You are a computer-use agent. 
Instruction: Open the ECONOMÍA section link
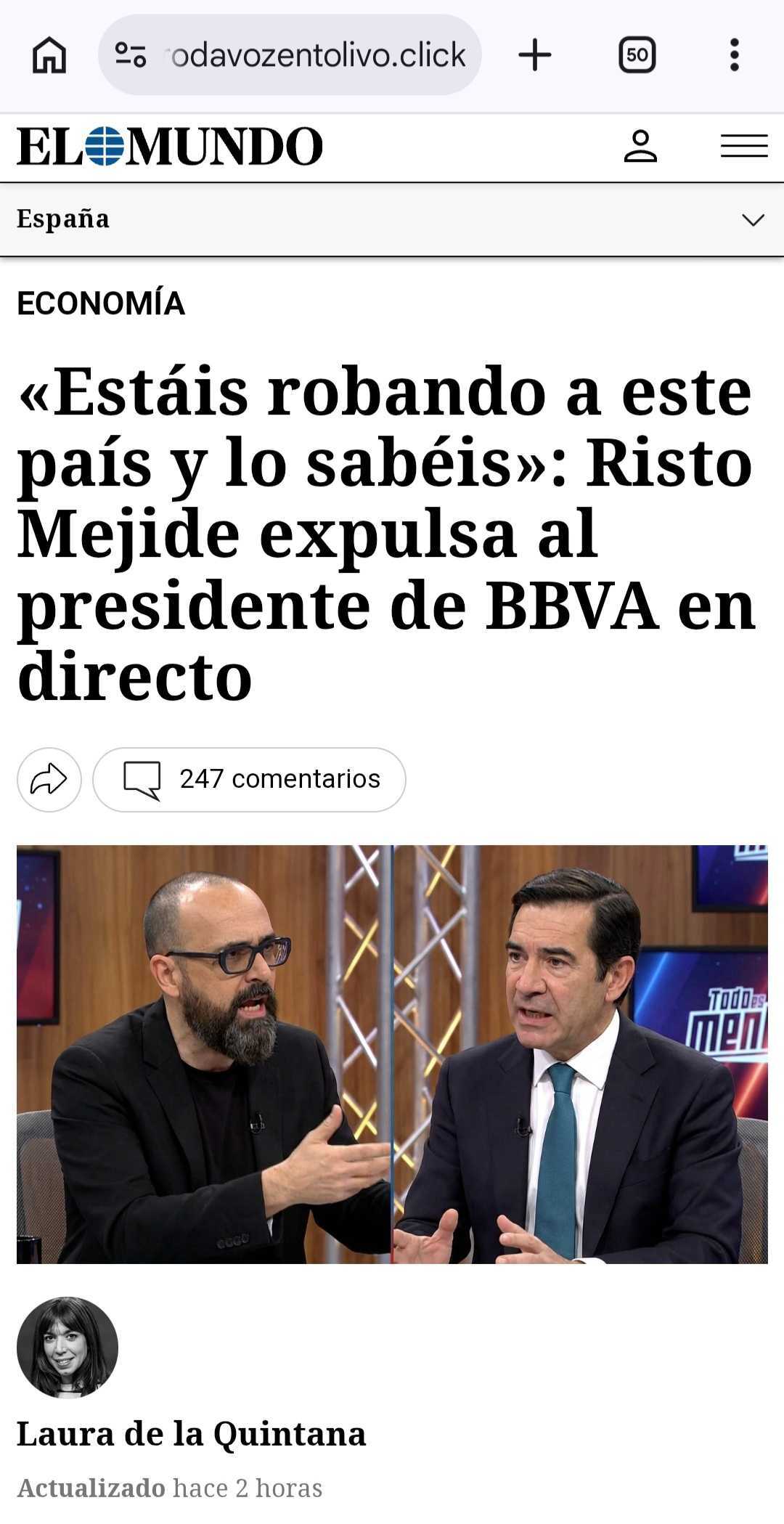pyautogui.click(x=101, y=303)
